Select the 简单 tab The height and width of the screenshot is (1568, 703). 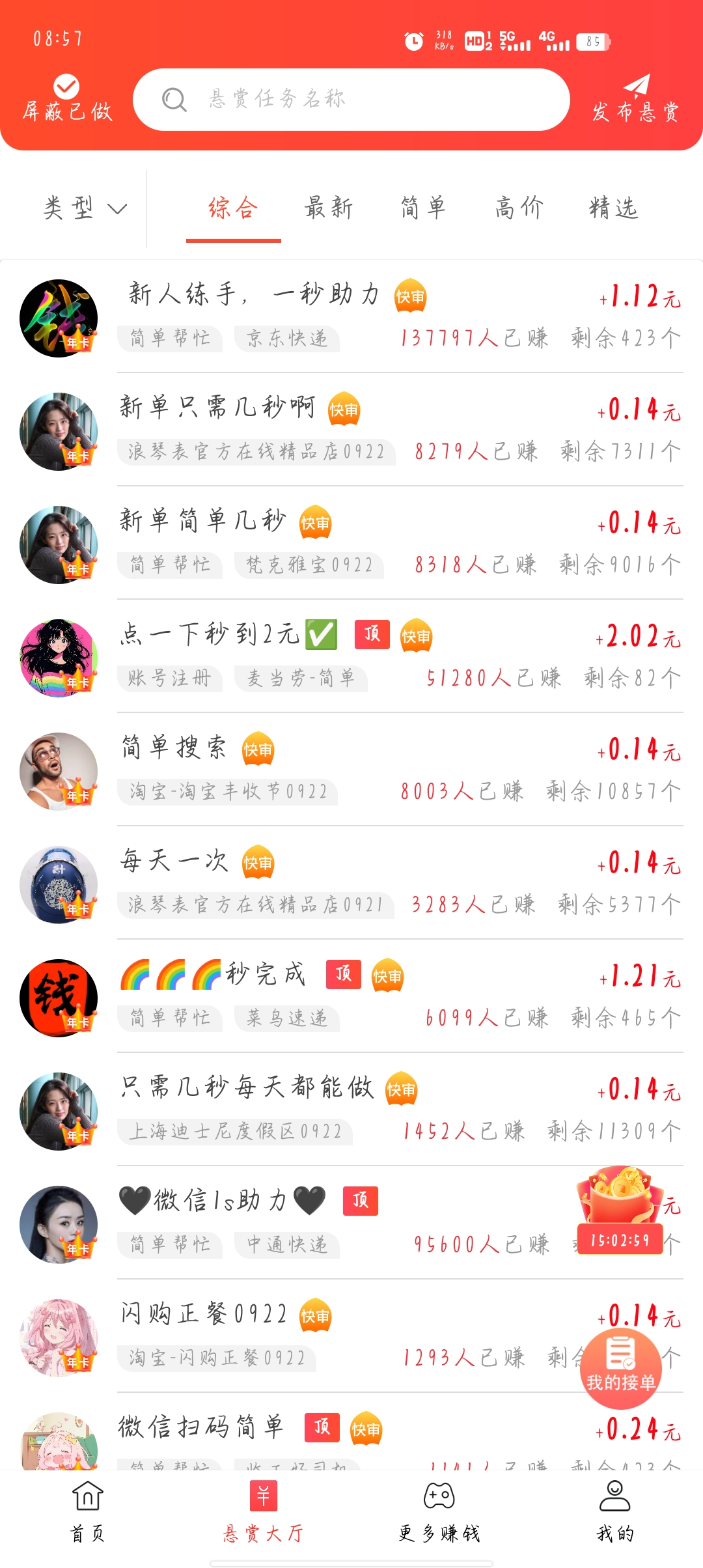pyautogui.click(x=423, y=208)
